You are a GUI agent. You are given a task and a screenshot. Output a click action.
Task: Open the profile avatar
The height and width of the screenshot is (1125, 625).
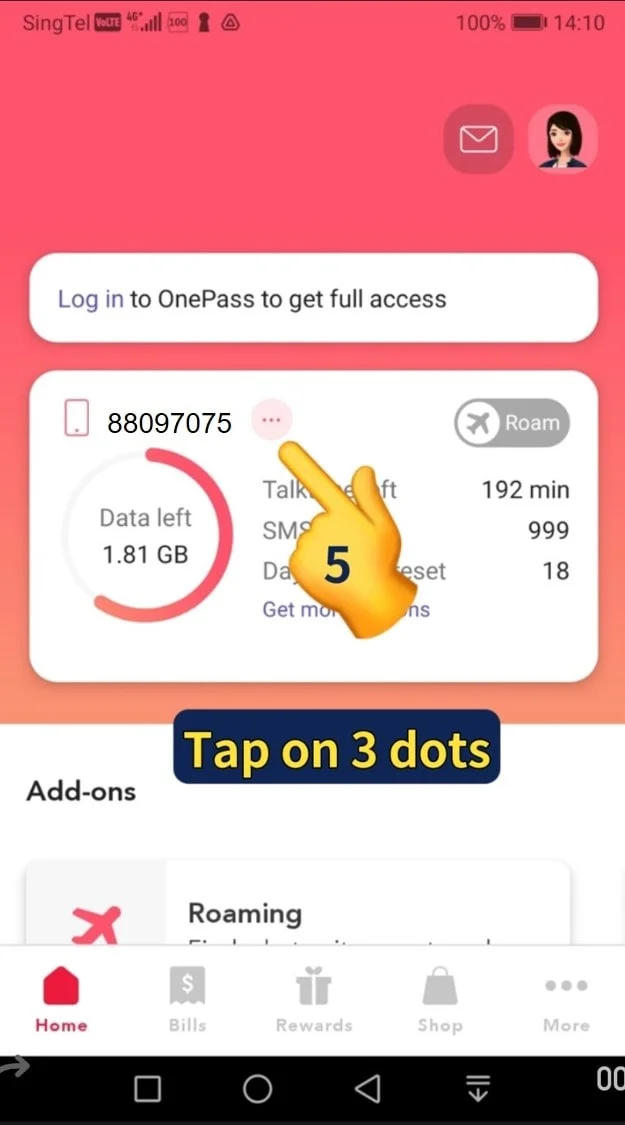563,139
